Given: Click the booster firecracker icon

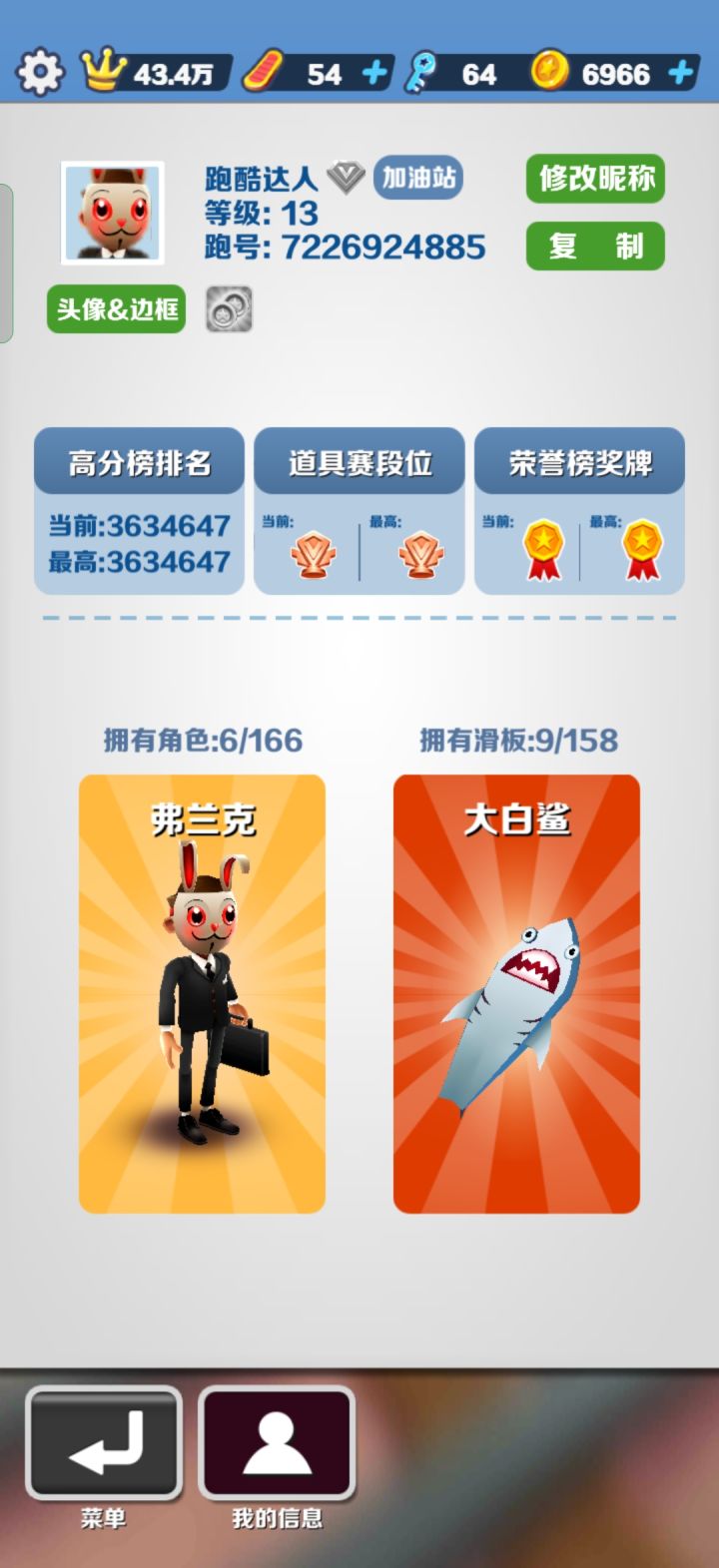Looking at the screenshot, I should coord(263,71).
